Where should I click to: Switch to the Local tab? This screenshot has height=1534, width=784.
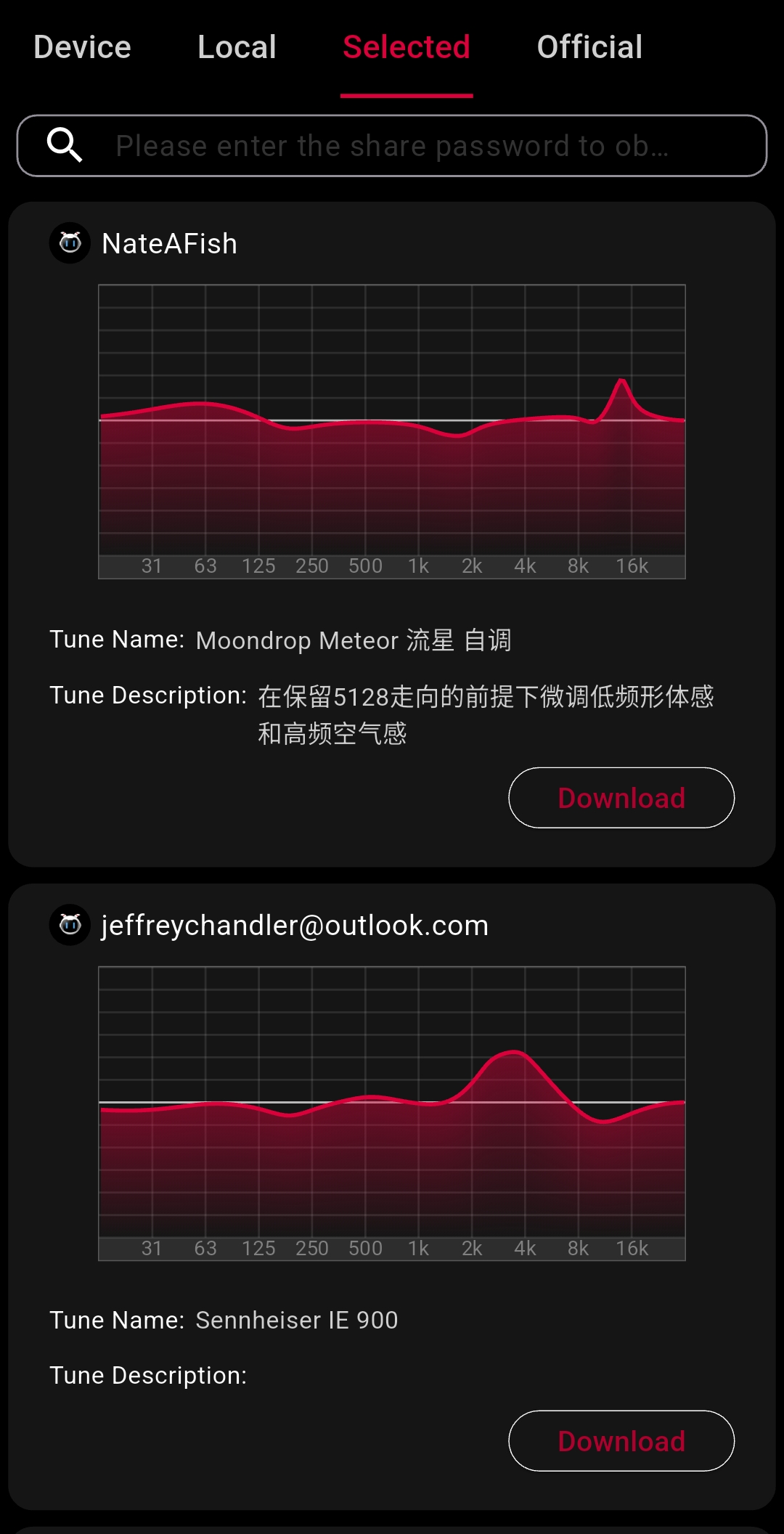coord(237,47)
